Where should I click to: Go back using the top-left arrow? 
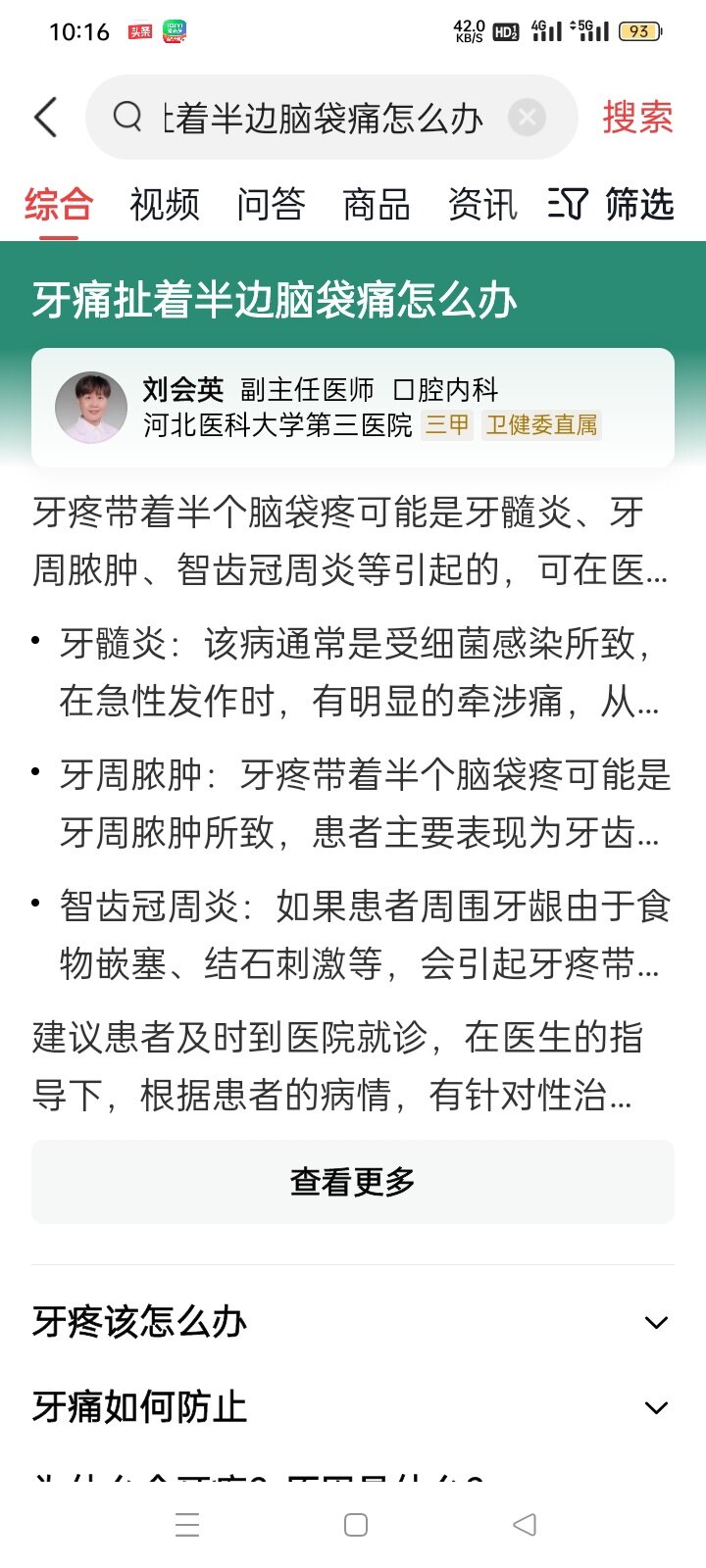(x=46, y=118)
